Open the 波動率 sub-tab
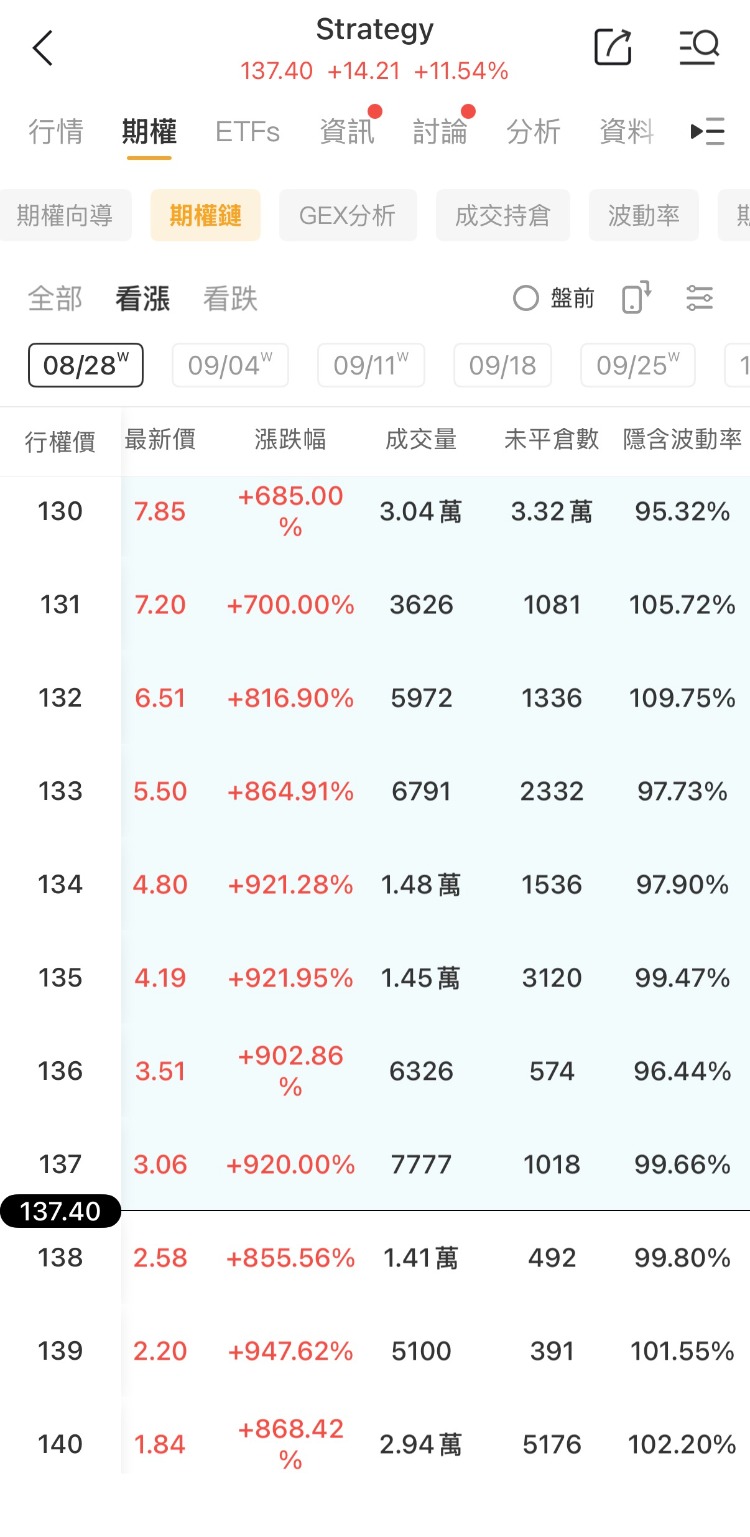 [644, 215]
